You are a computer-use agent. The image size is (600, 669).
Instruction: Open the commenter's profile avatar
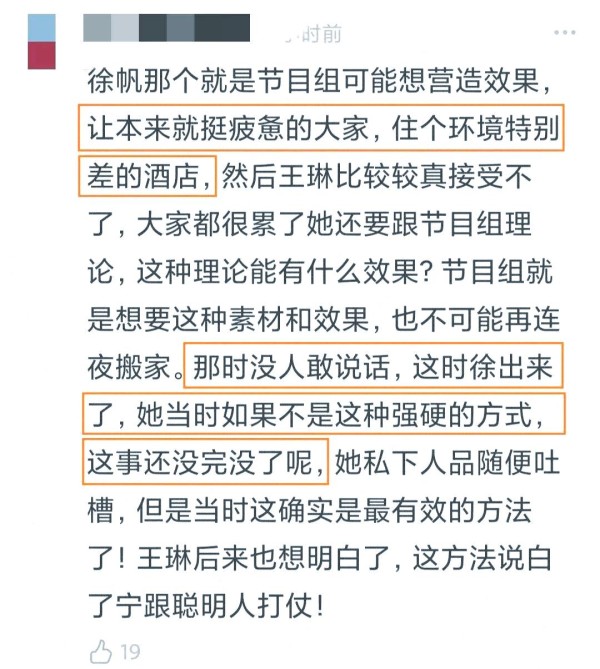(41, 42)
